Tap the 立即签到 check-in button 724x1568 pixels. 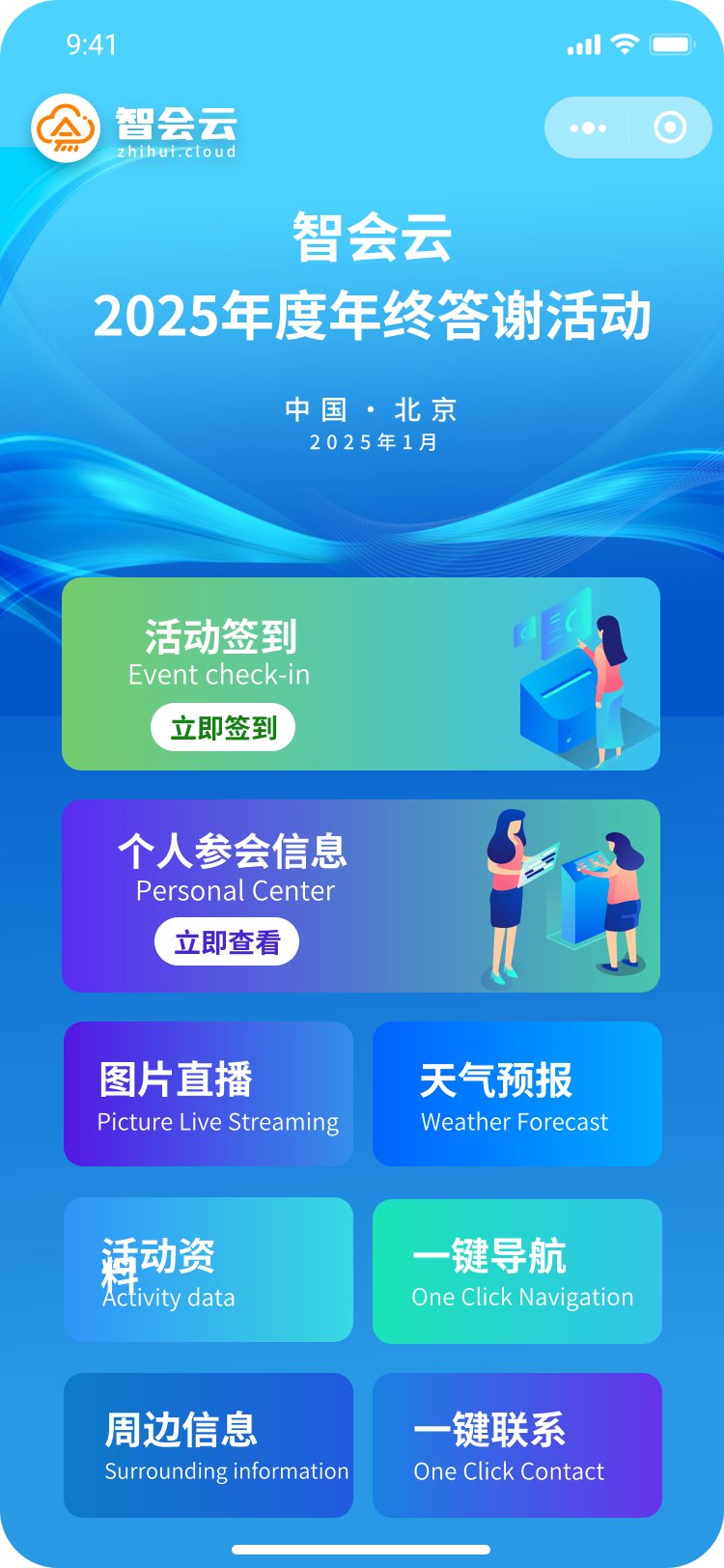pos(223,728)
